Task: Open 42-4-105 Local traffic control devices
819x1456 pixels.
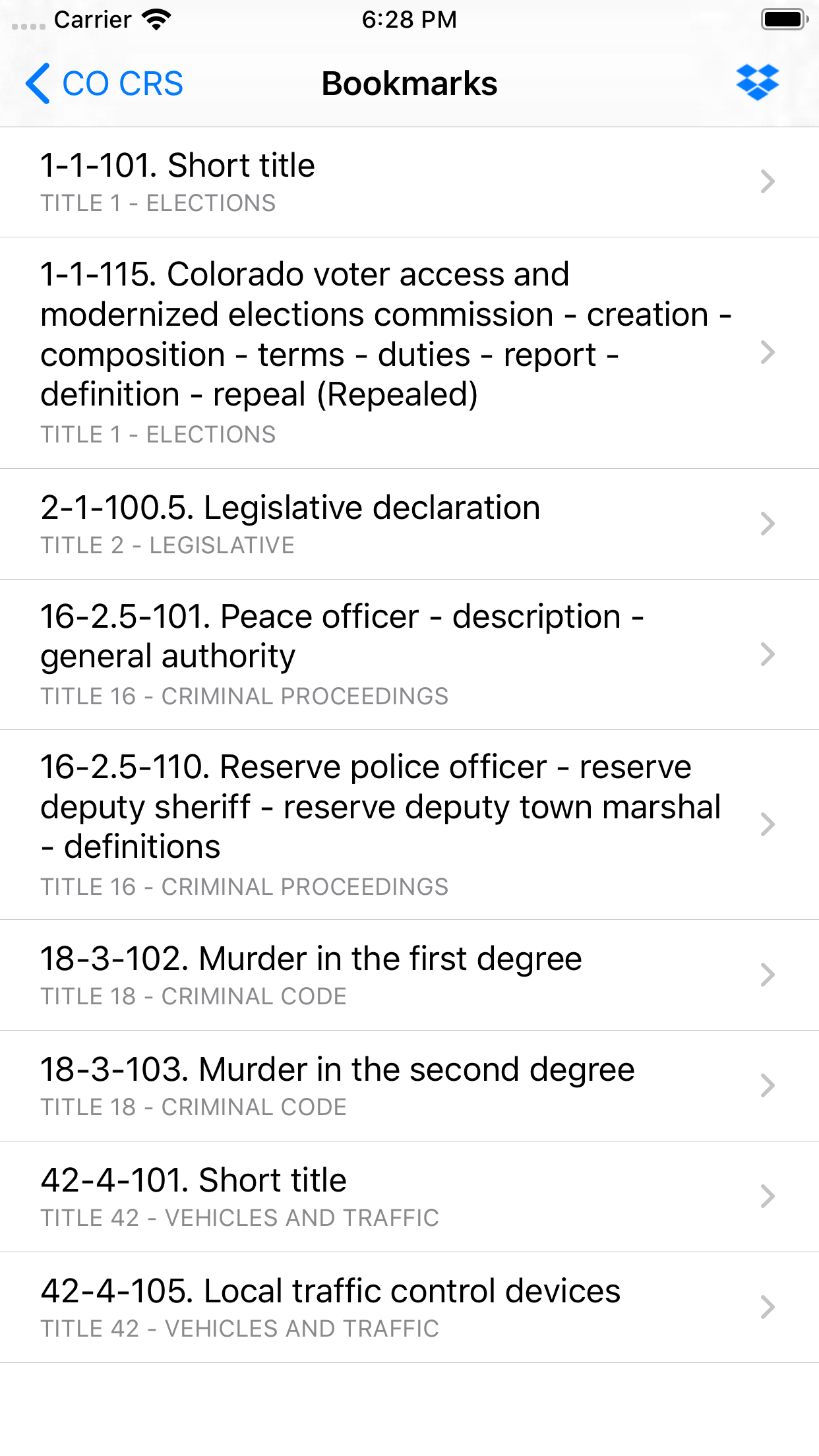Action: point(409,1308)
